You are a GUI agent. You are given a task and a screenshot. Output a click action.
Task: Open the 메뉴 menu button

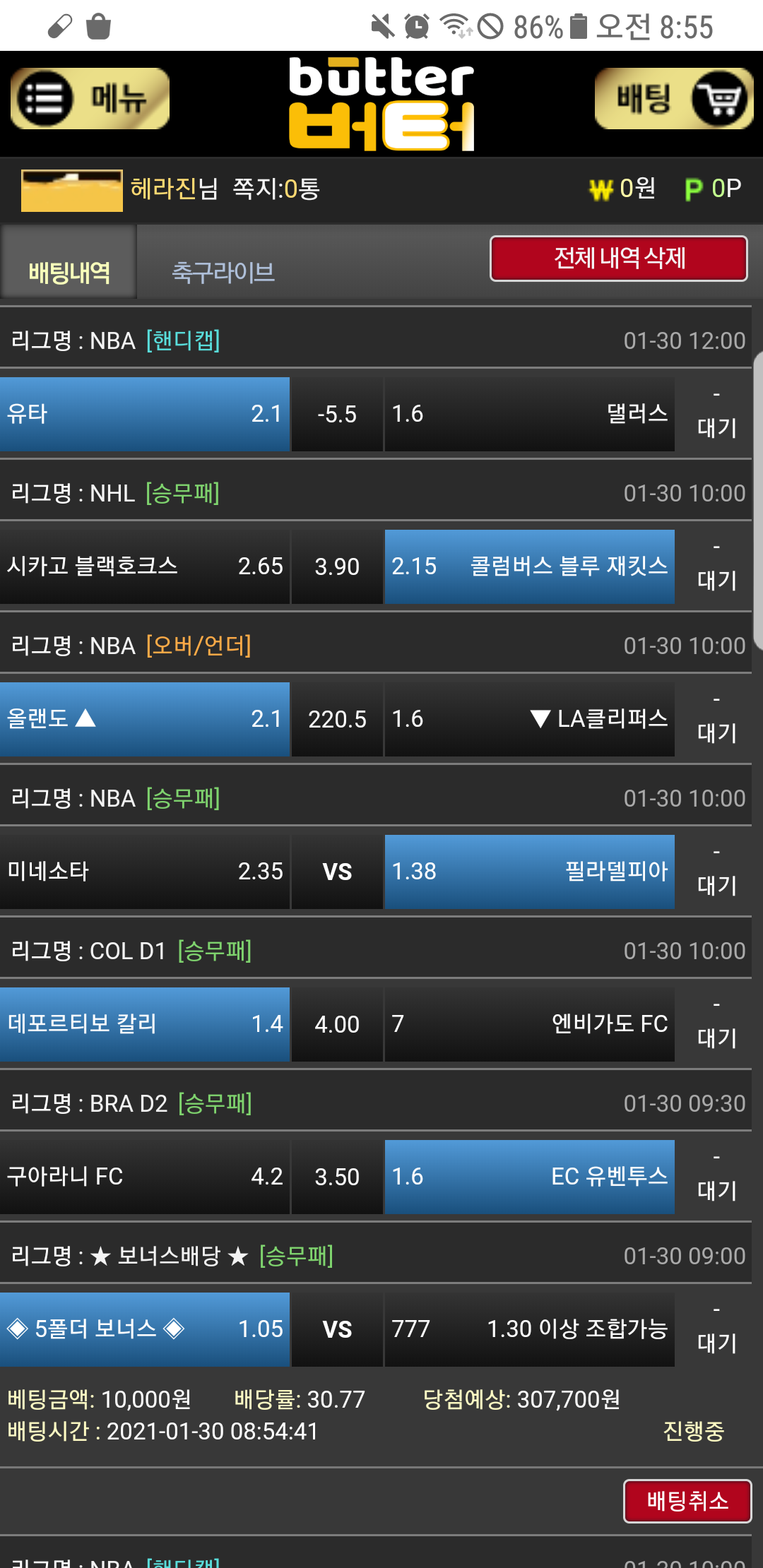[x=90, y=99]
